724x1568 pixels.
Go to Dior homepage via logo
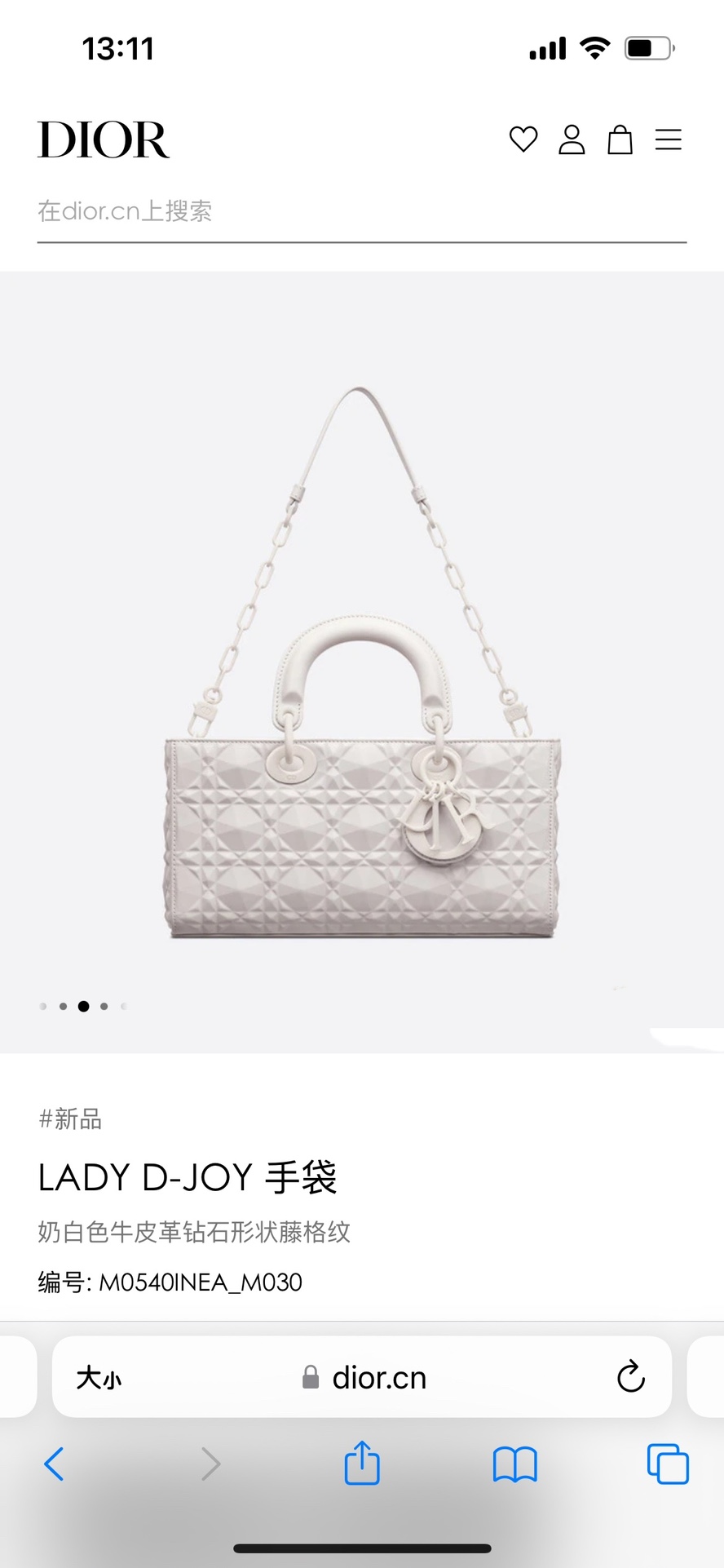coord(104,140)
